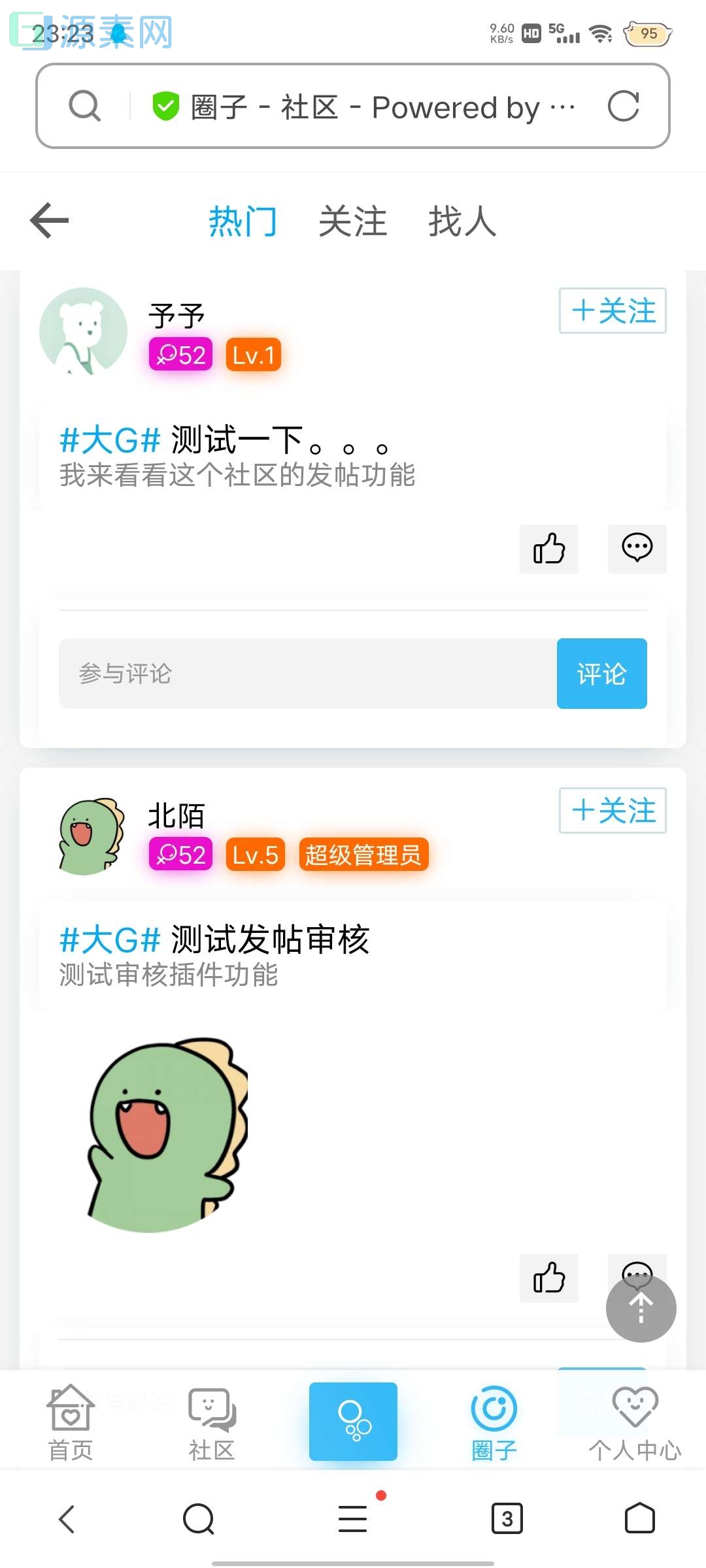Image resolution: width=706 pixels, height=1568 pixels.
Task: Follow 北陌 with the +关注 button
Action: point(612,810)
